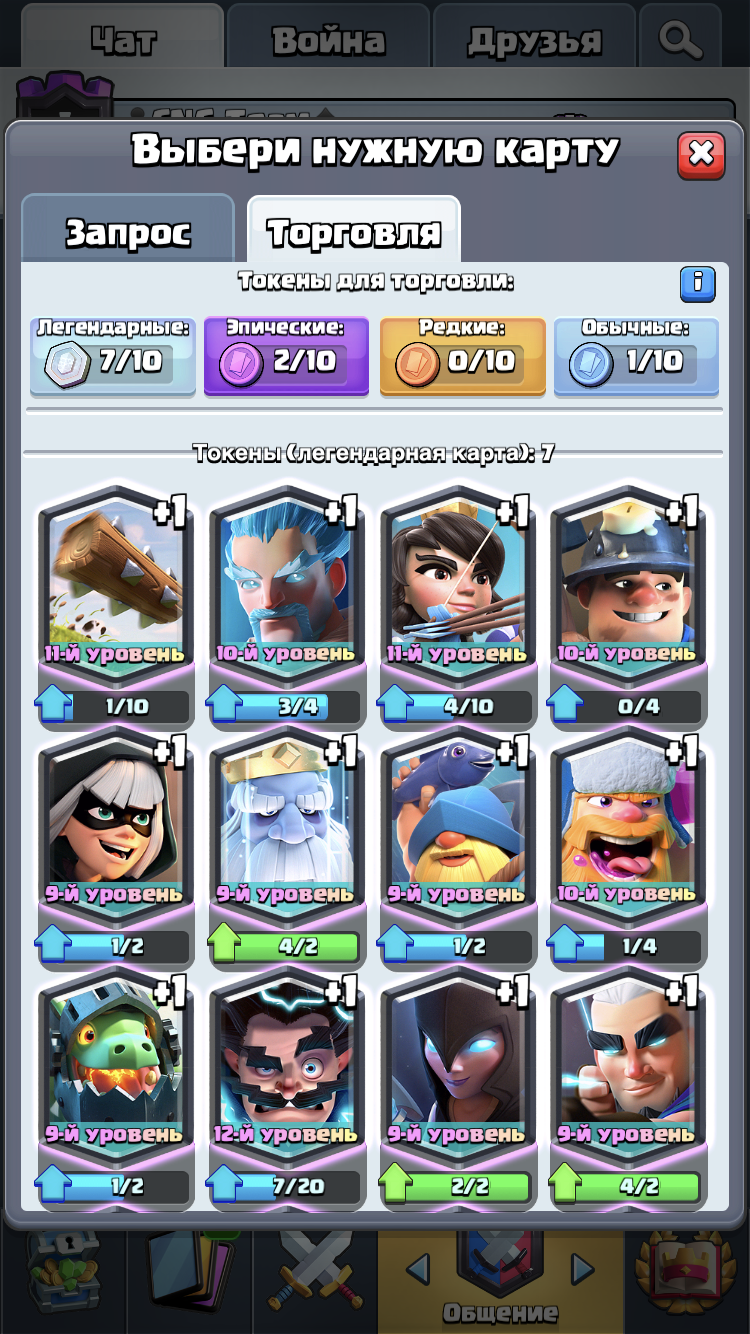The width and height of the screenshot is (750, 1334).
Task: Select the Inferno Dragon card
Action: (116, 1087)
